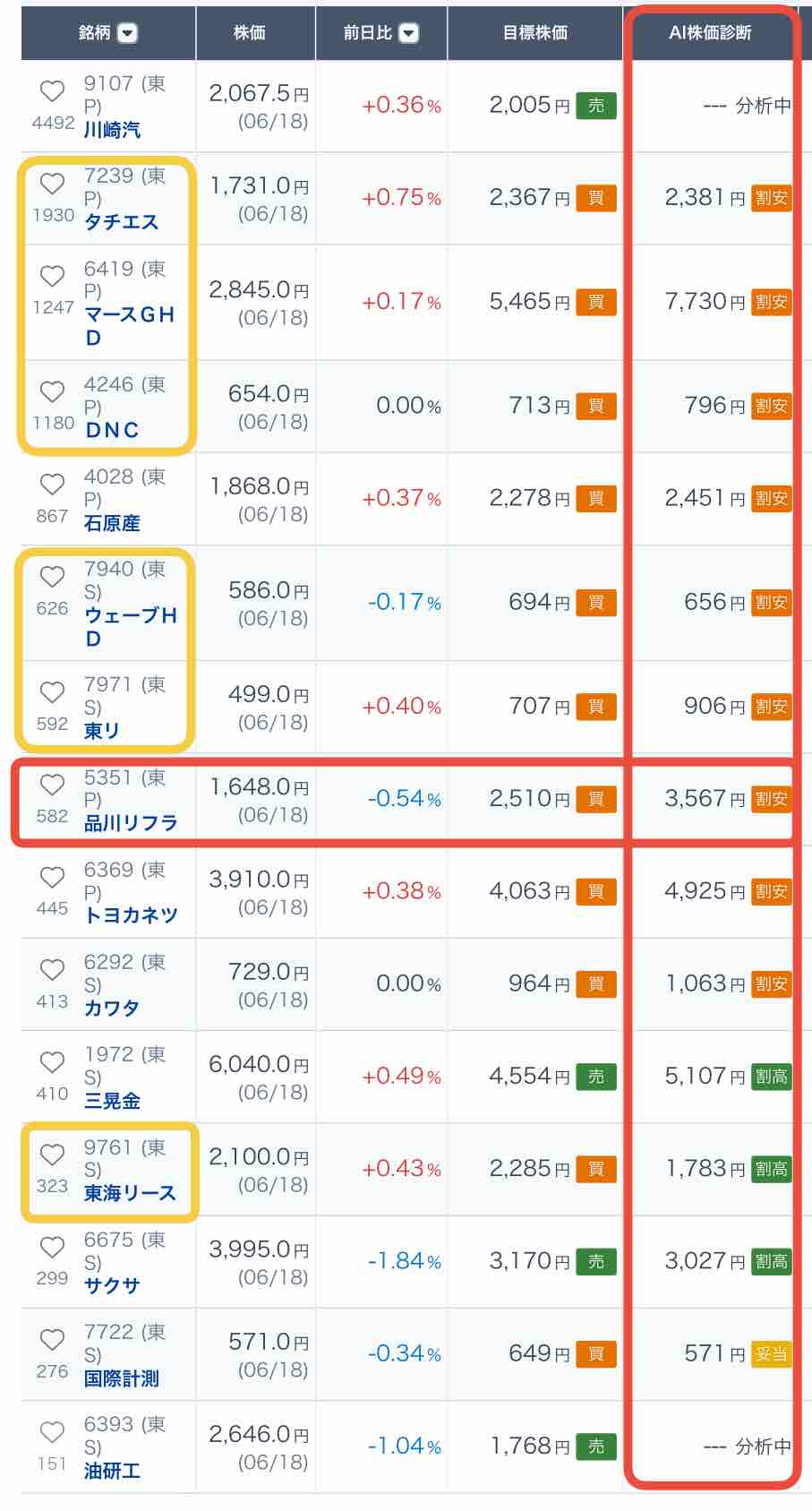
Task: View 三晃金 stock details
Action: 112,1101
